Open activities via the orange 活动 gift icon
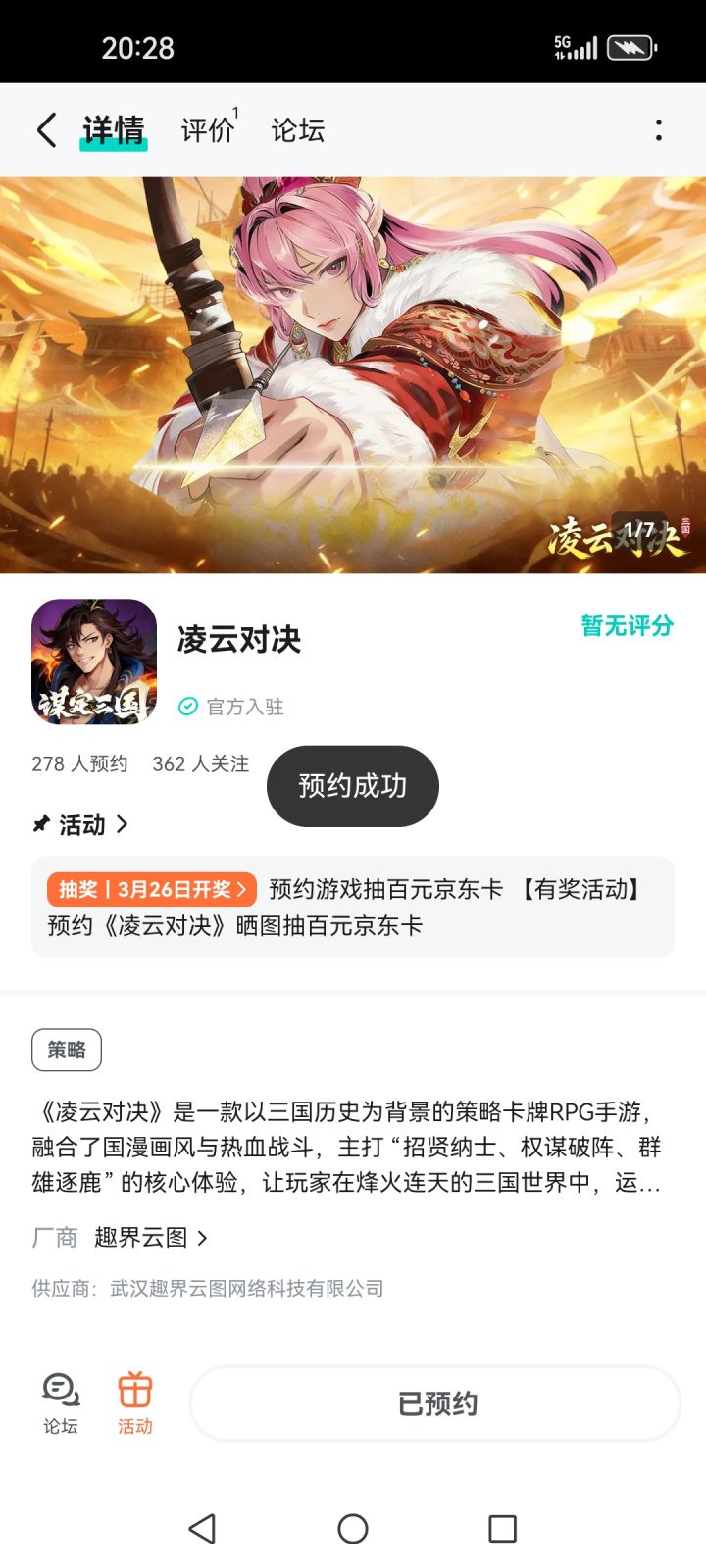This screenshot has height=1568, width=706. (134, 1403)
